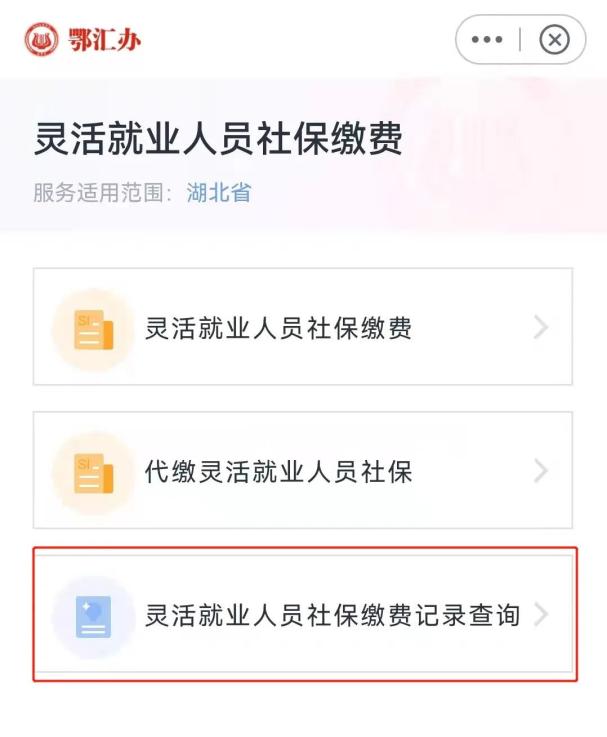Open 灵活就业人员社保缴费 service

coord(303,327)
